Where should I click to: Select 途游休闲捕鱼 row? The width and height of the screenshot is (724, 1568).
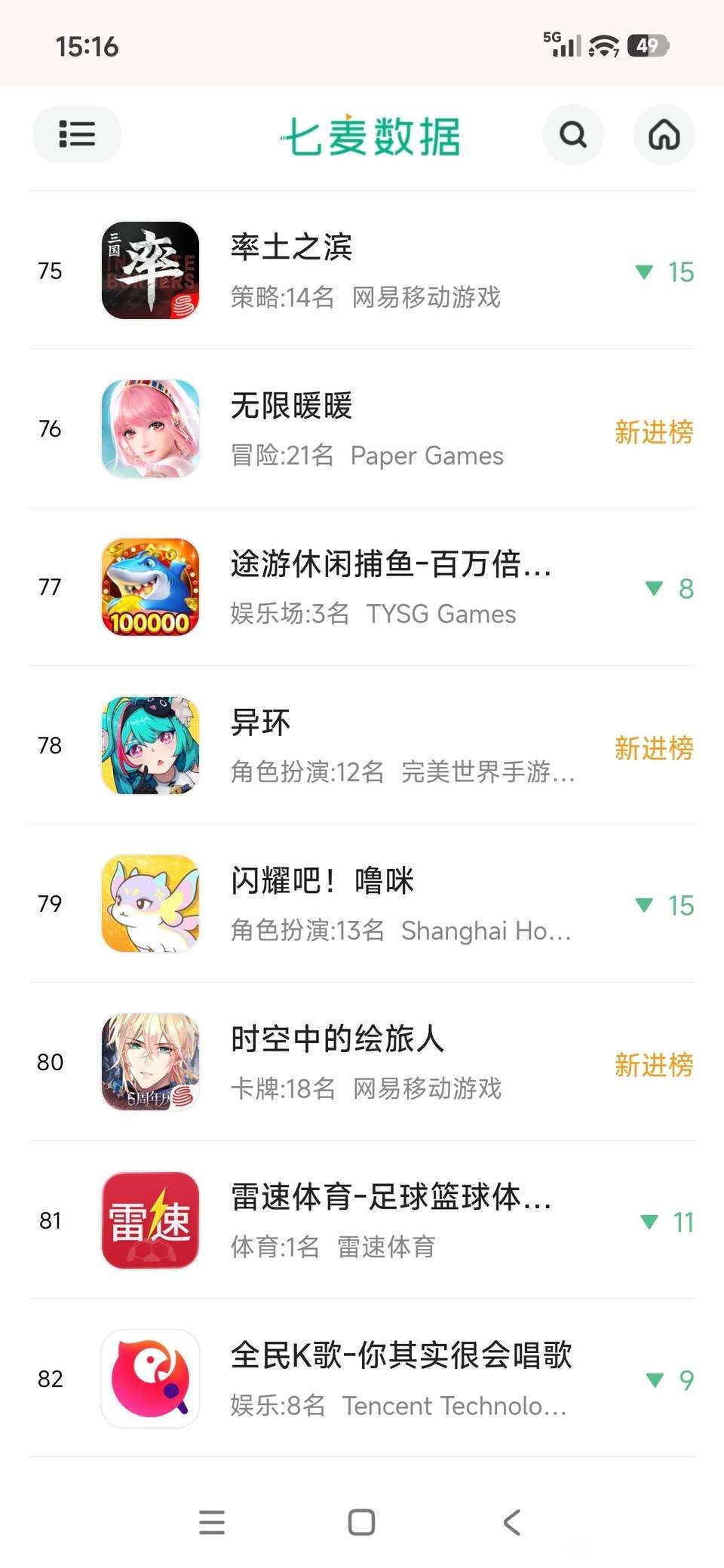(362, 587)
